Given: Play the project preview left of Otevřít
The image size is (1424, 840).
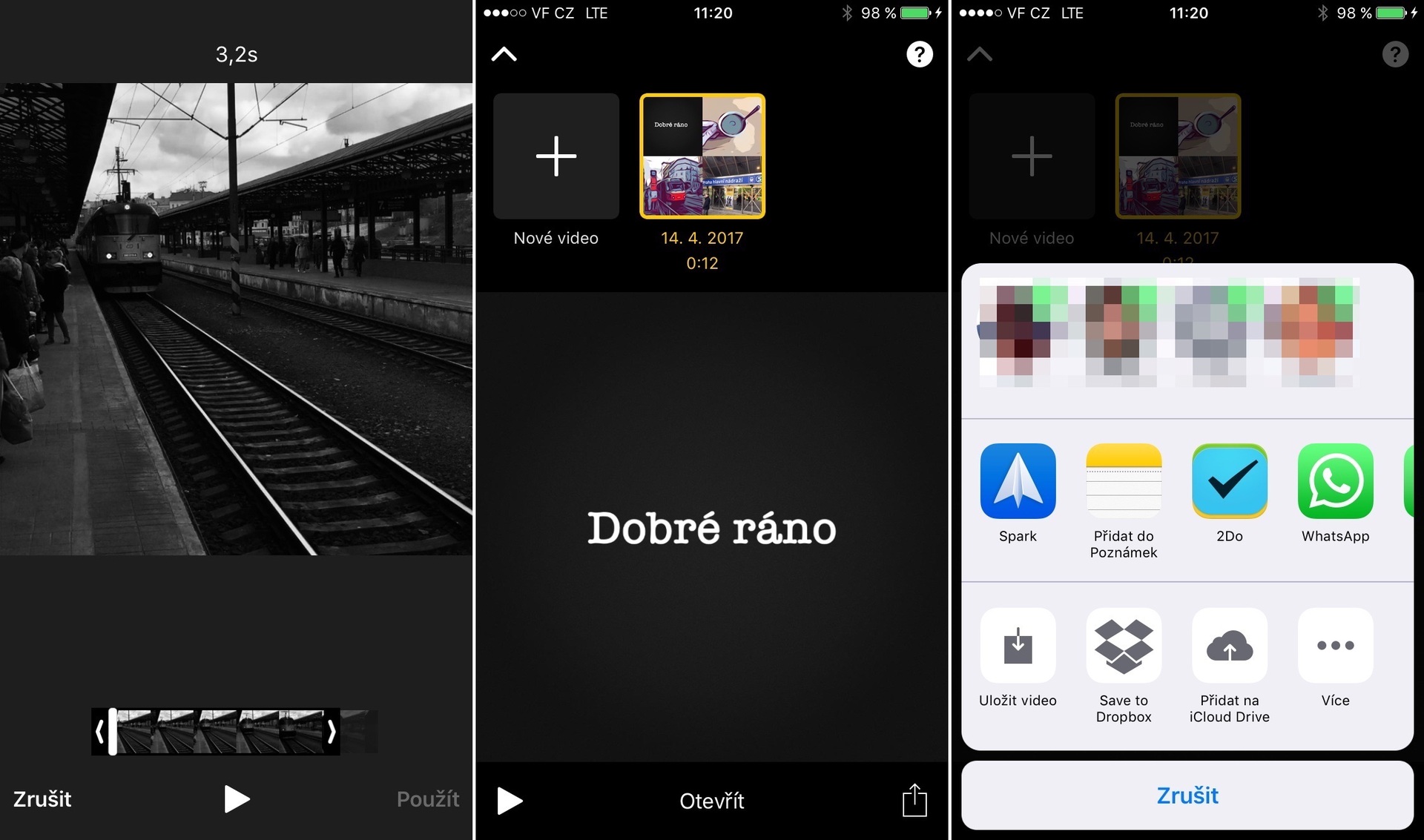Looking at the screenshot, I should coord(509,801).
